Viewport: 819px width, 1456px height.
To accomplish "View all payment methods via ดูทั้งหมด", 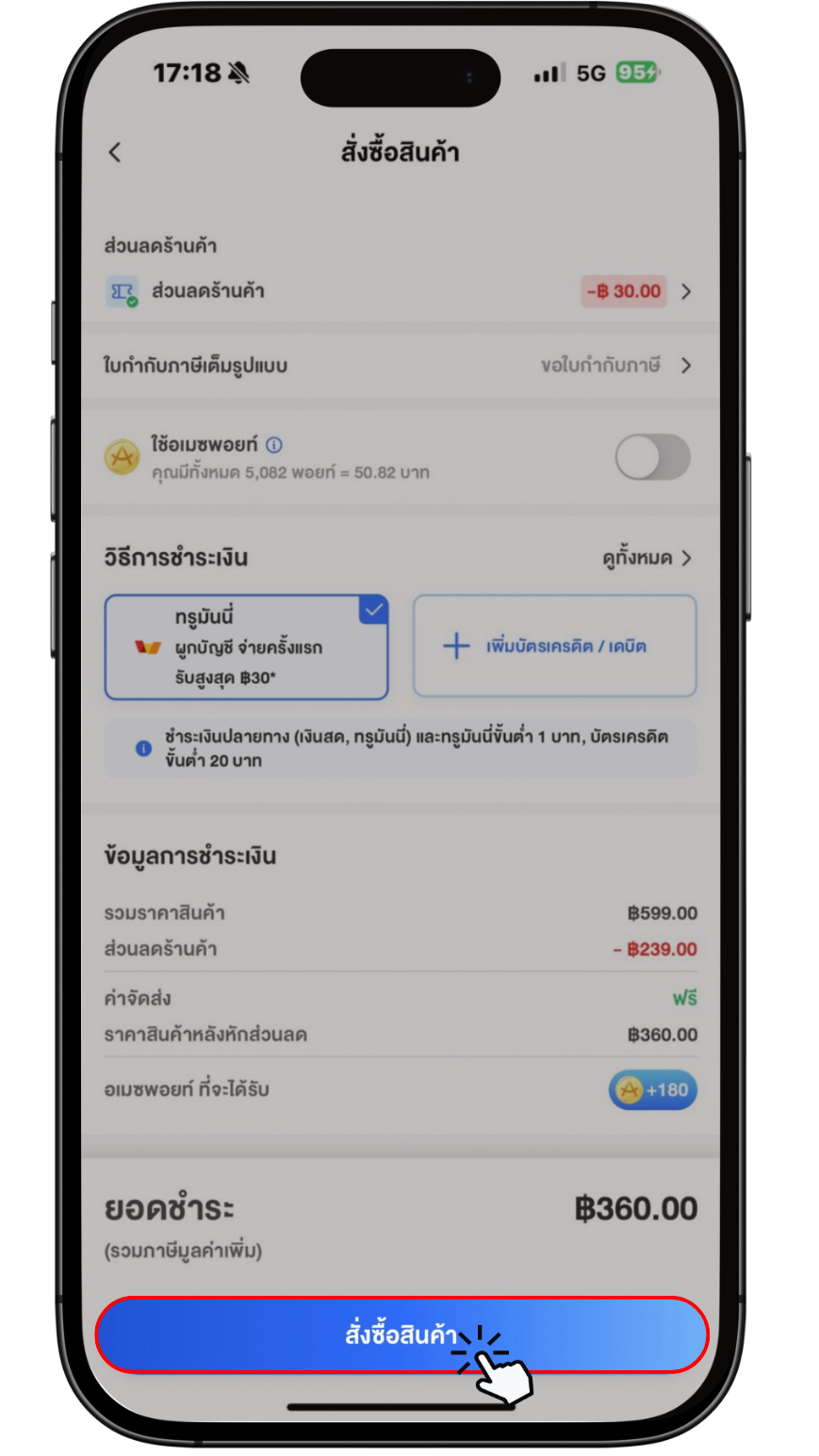I will click(x=647, y=558).
